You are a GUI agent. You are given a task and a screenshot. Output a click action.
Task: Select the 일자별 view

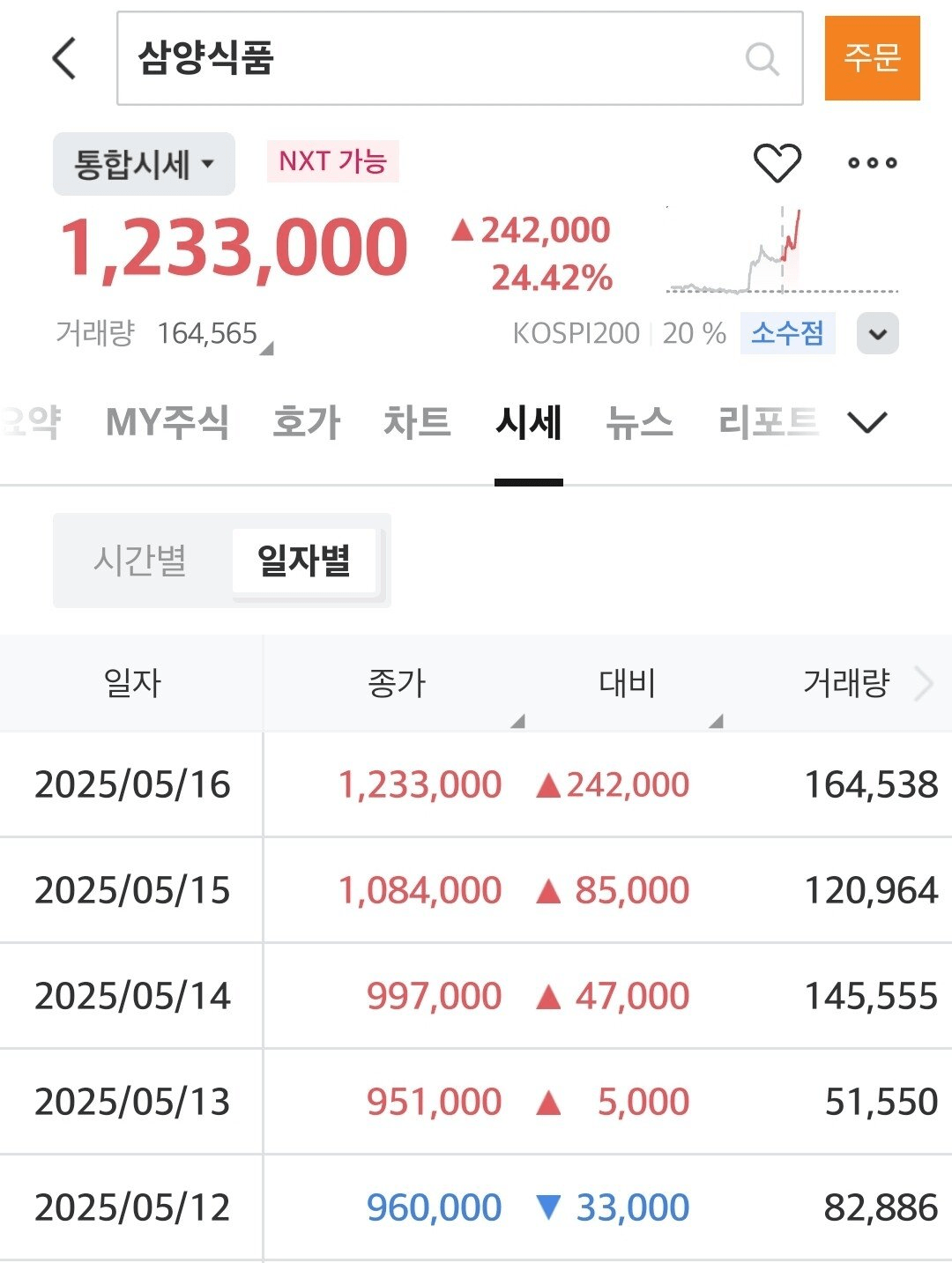tap(304, 561)
